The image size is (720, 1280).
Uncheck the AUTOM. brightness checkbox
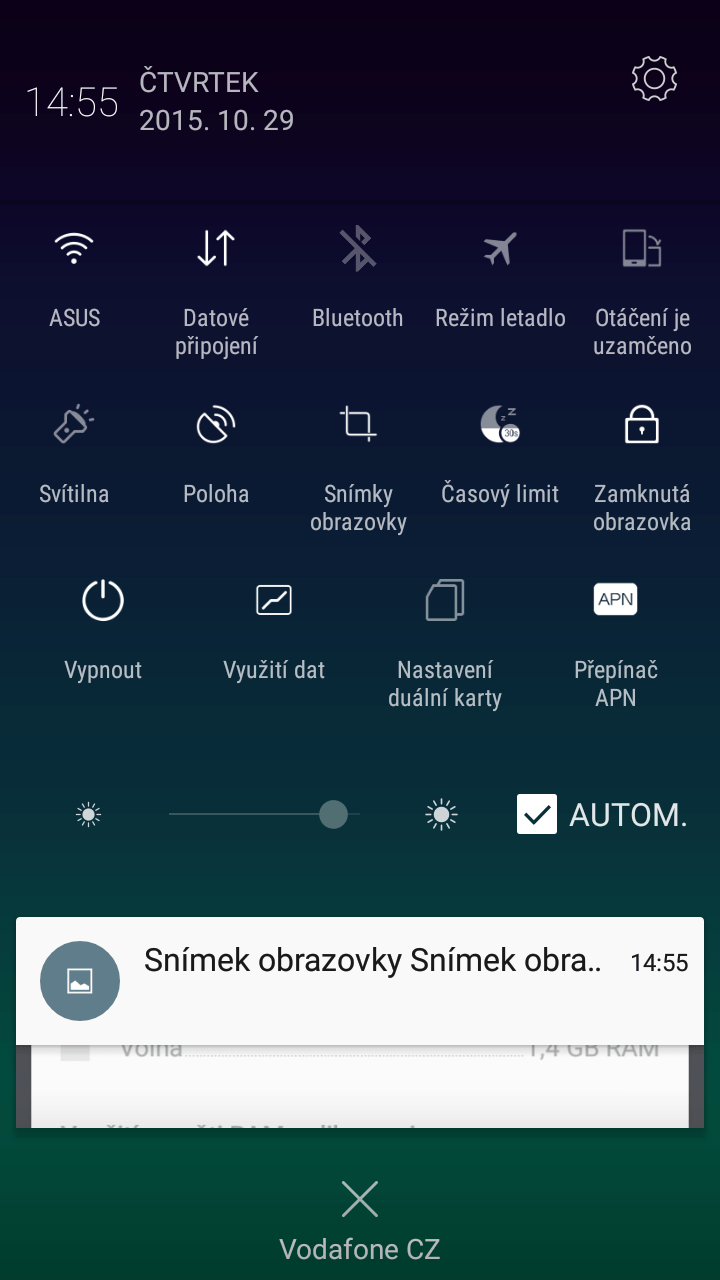537,814
